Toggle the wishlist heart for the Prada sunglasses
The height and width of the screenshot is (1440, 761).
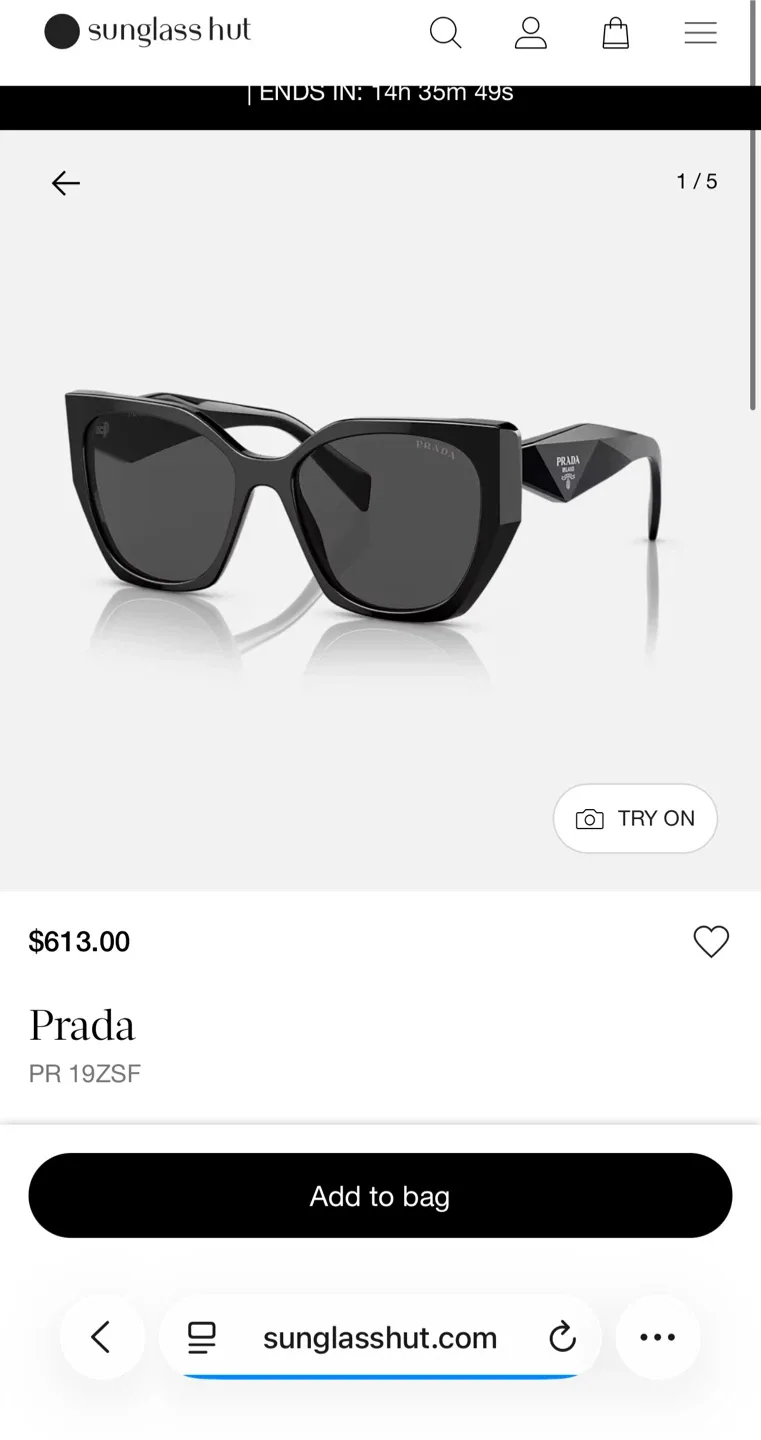(711, 941)
